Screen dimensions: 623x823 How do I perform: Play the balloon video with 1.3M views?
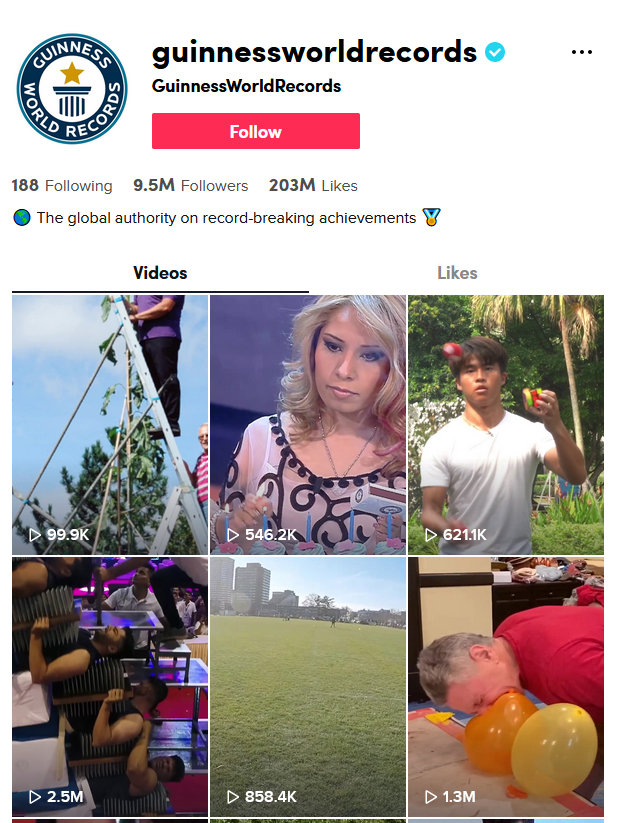point(505,687)
